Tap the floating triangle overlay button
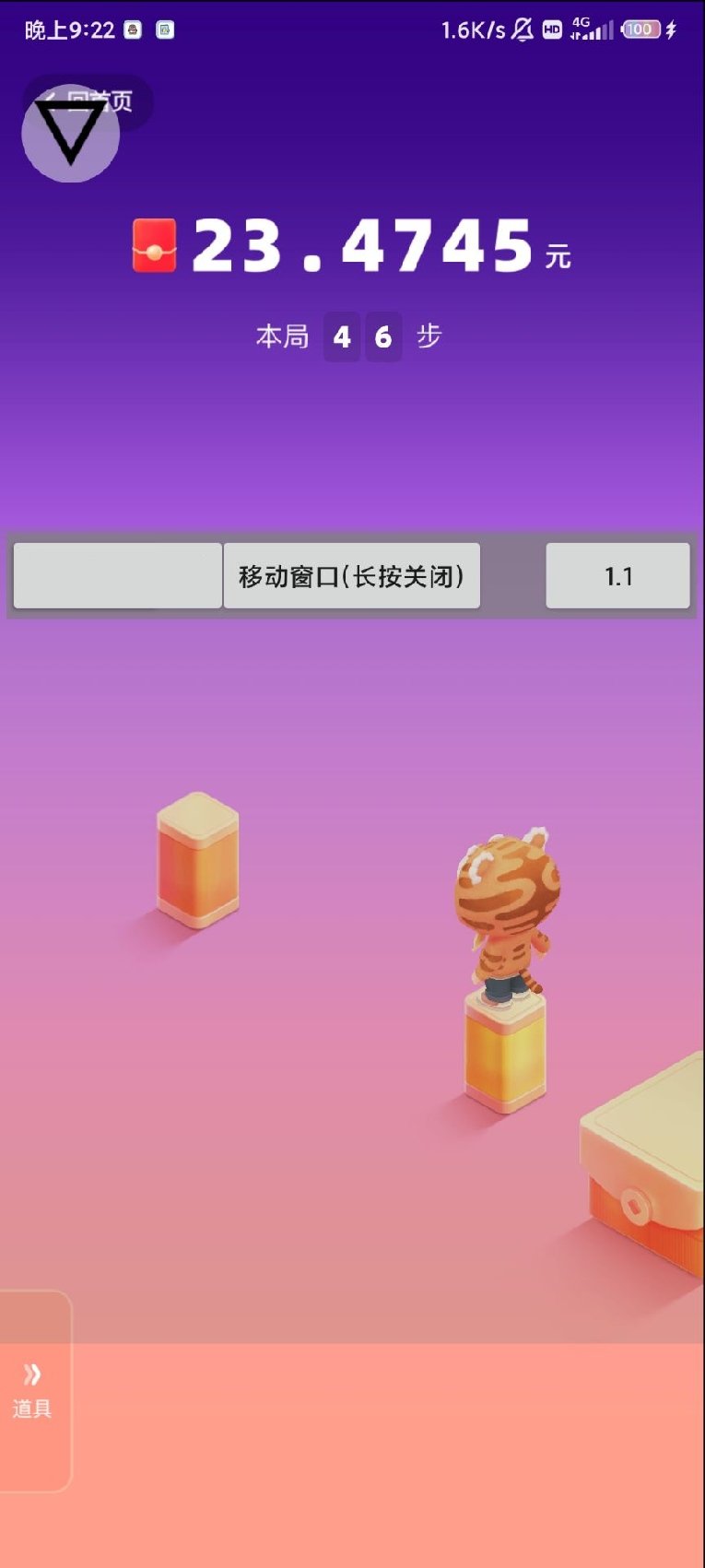 pyautogui.click(x=70, y=133)
